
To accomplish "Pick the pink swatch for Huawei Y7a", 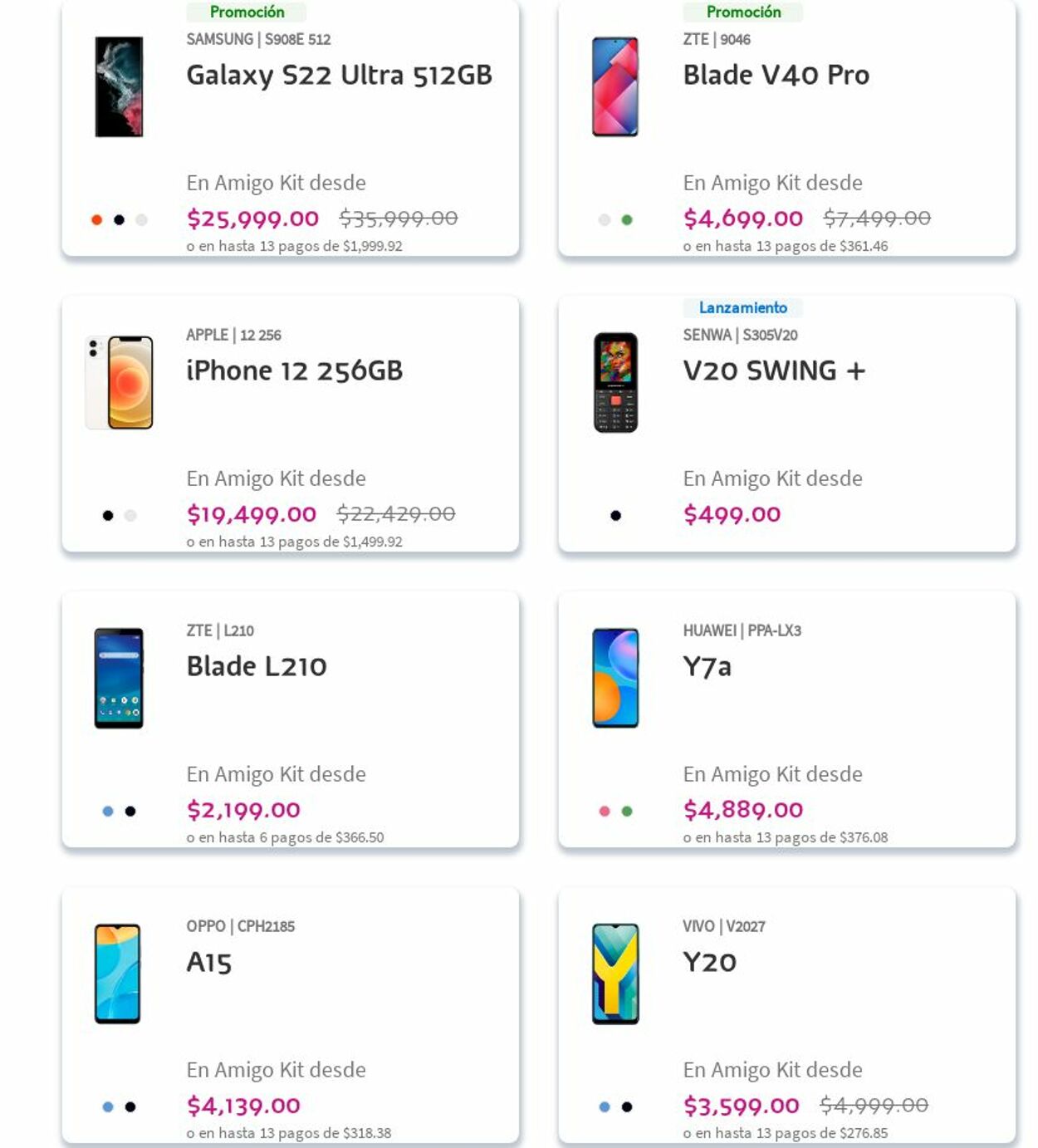I will click(605, 812).
